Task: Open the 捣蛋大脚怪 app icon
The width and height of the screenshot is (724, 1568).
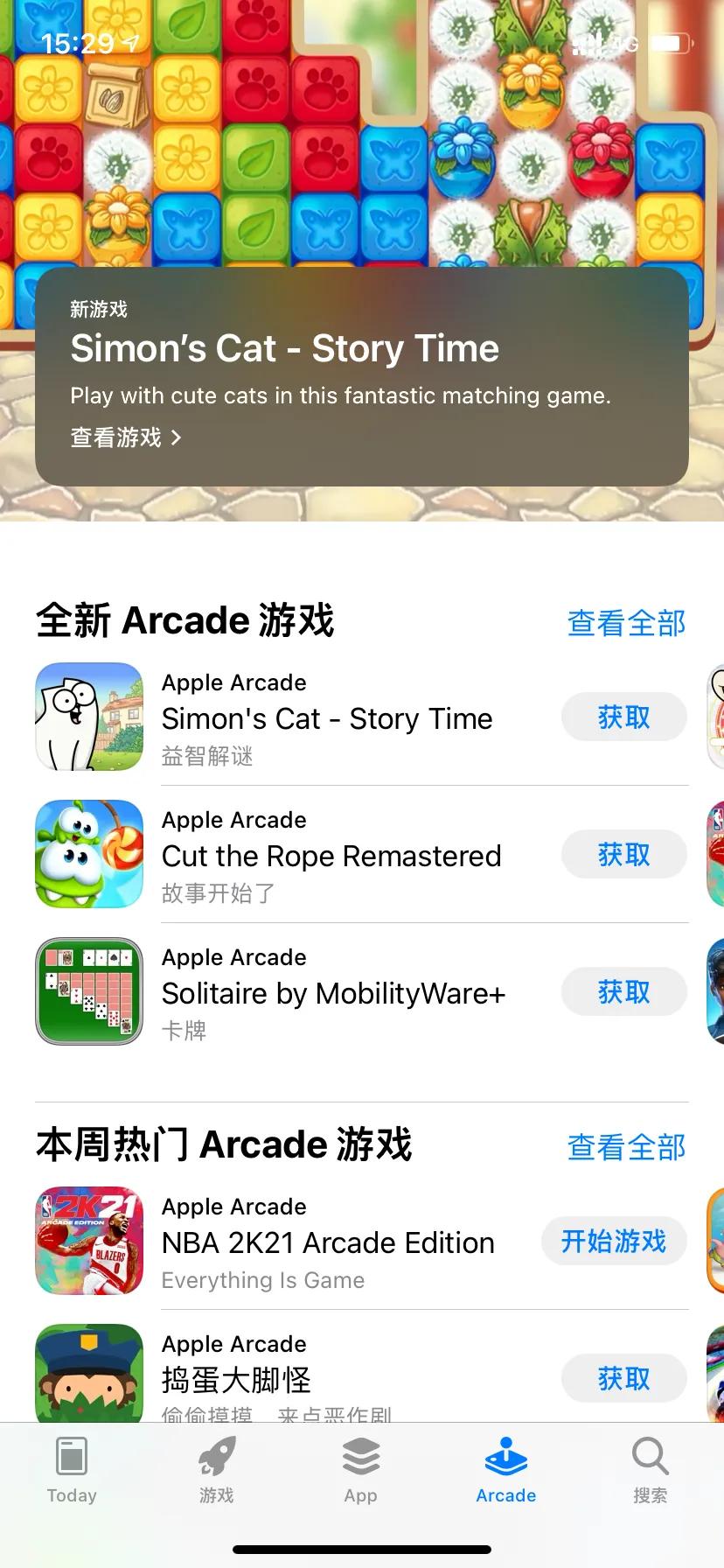Action: [88, 1374]
